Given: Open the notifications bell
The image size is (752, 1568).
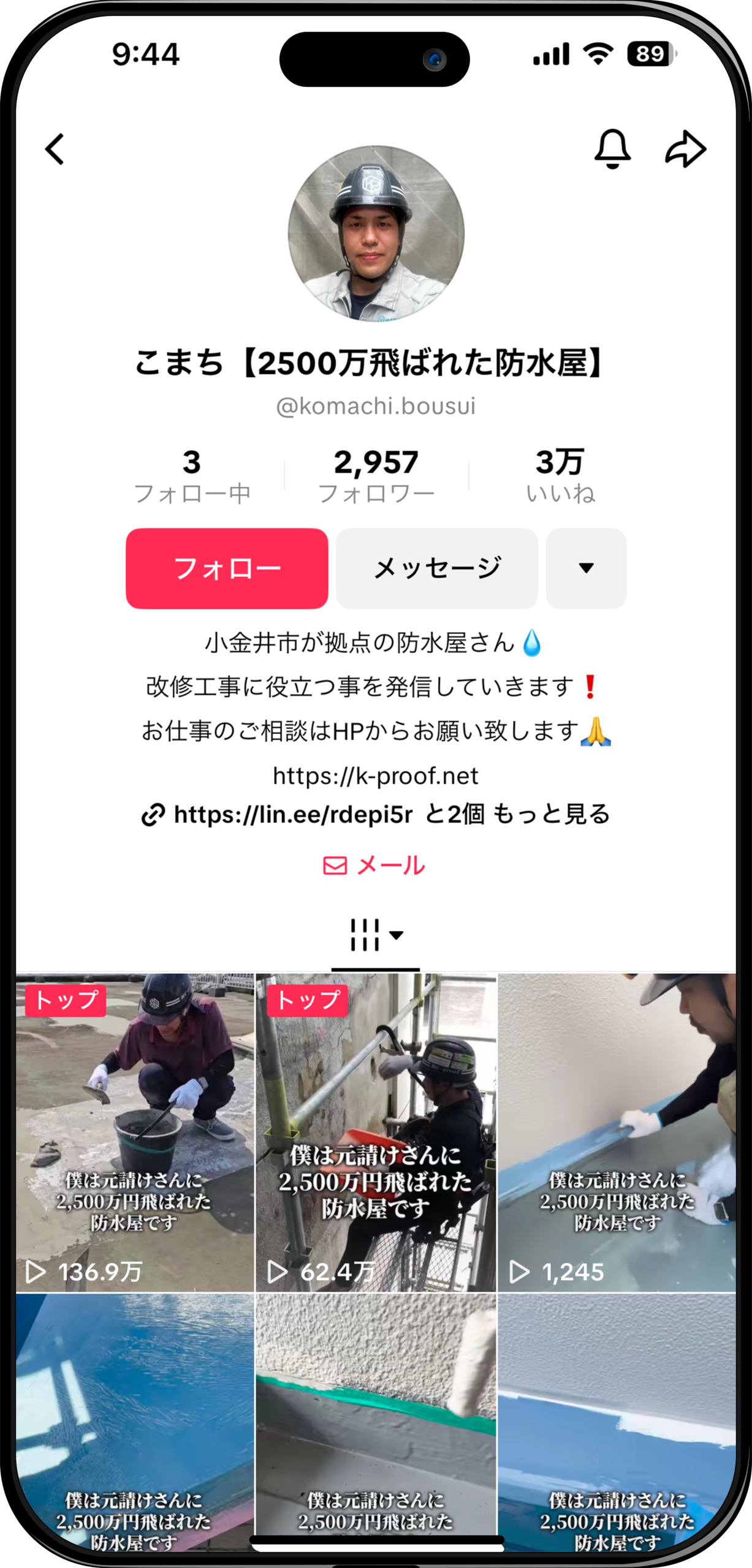Looking at the screenshot, I should point(612,149).
